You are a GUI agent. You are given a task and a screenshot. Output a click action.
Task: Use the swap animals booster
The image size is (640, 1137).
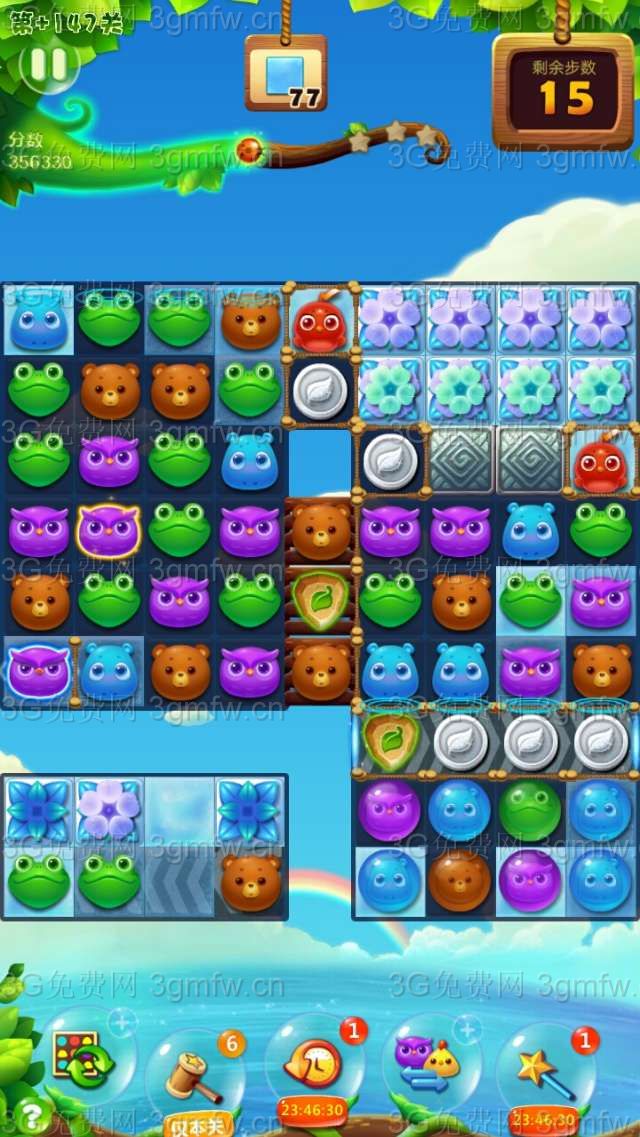tap(430, 1060)
